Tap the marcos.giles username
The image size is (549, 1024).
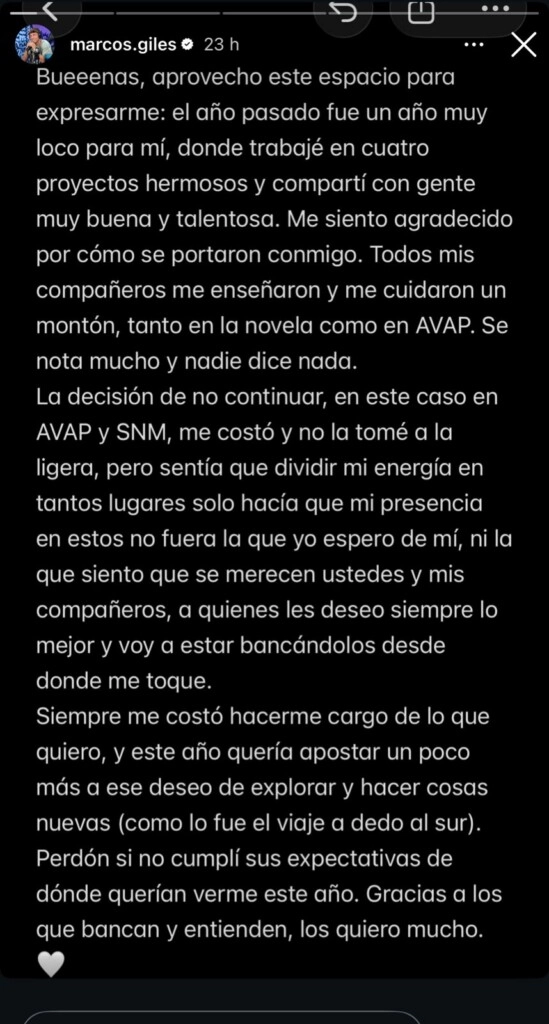click(x=123, y=44)
